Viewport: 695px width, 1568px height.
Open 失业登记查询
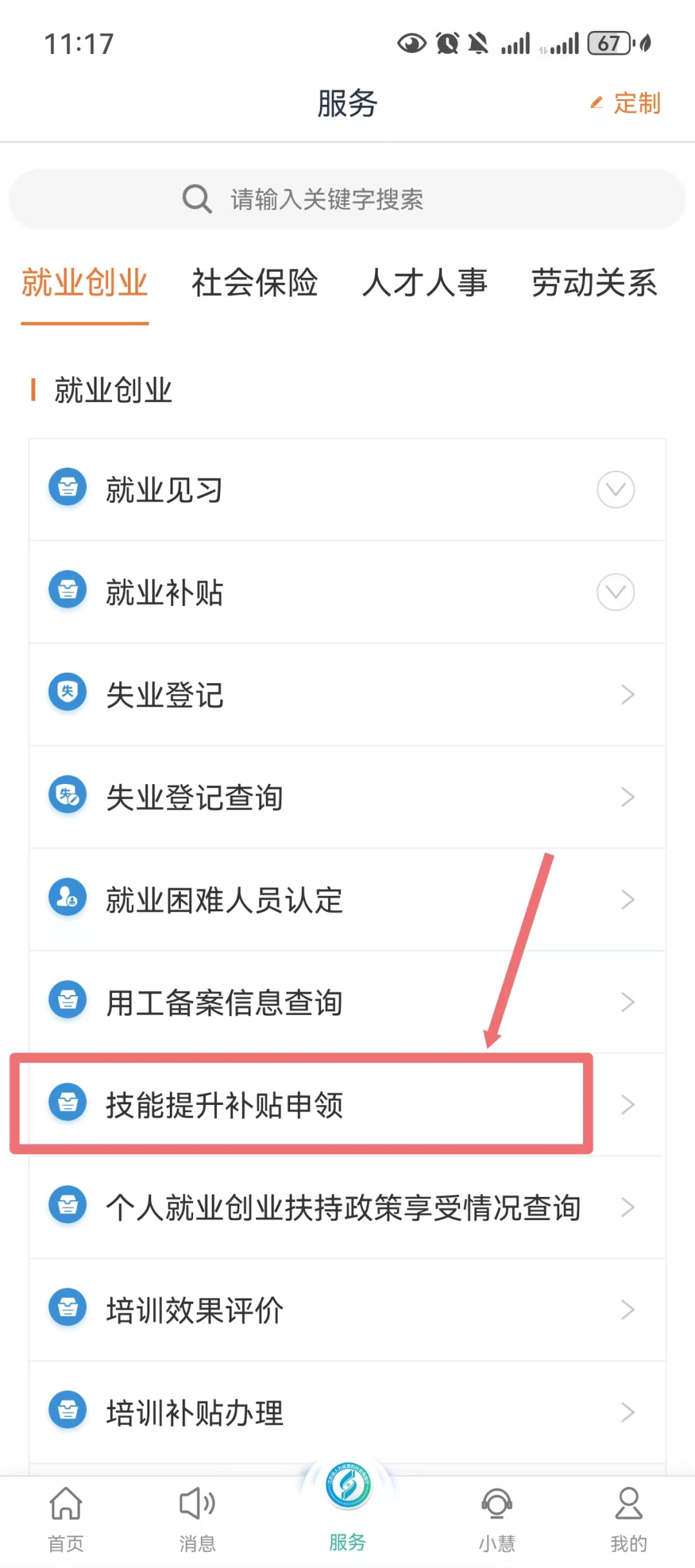click(x=347, y=798)
